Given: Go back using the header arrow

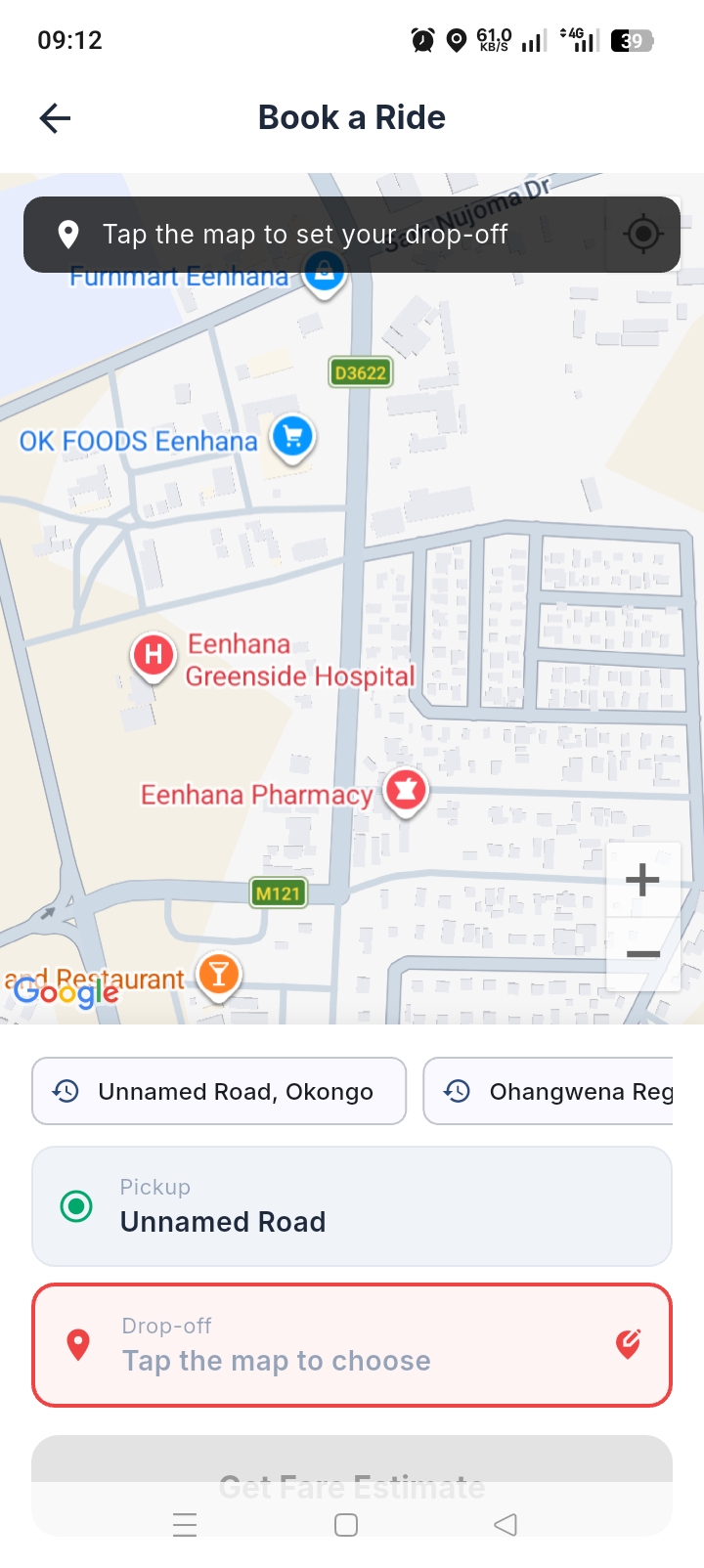Looking at the screenshot, I should tap(55, 118).
